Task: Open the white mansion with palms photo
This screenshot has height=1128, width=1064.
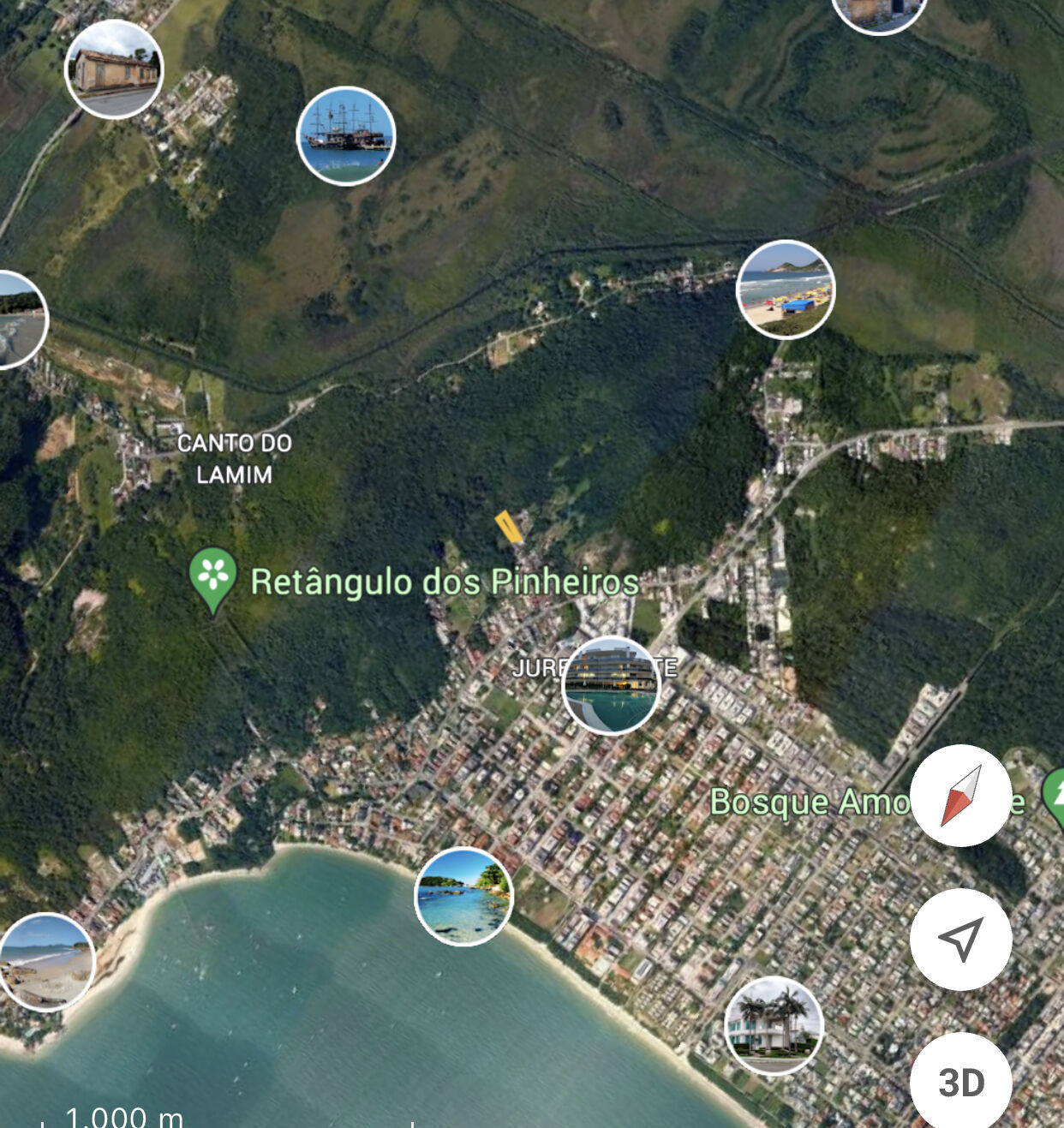Action: click(774, 1025)
